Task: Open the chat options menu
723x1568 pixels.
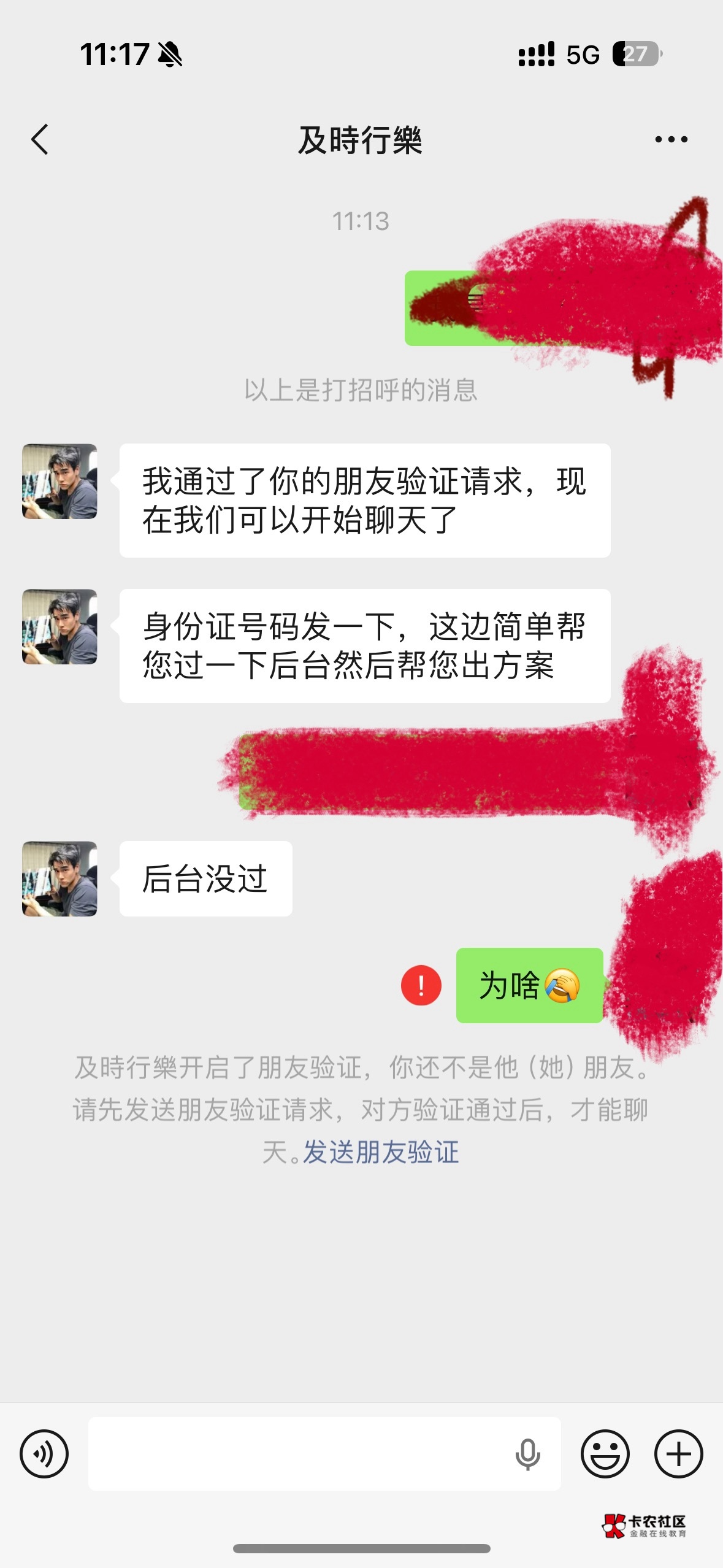Action: click(671, 140)
